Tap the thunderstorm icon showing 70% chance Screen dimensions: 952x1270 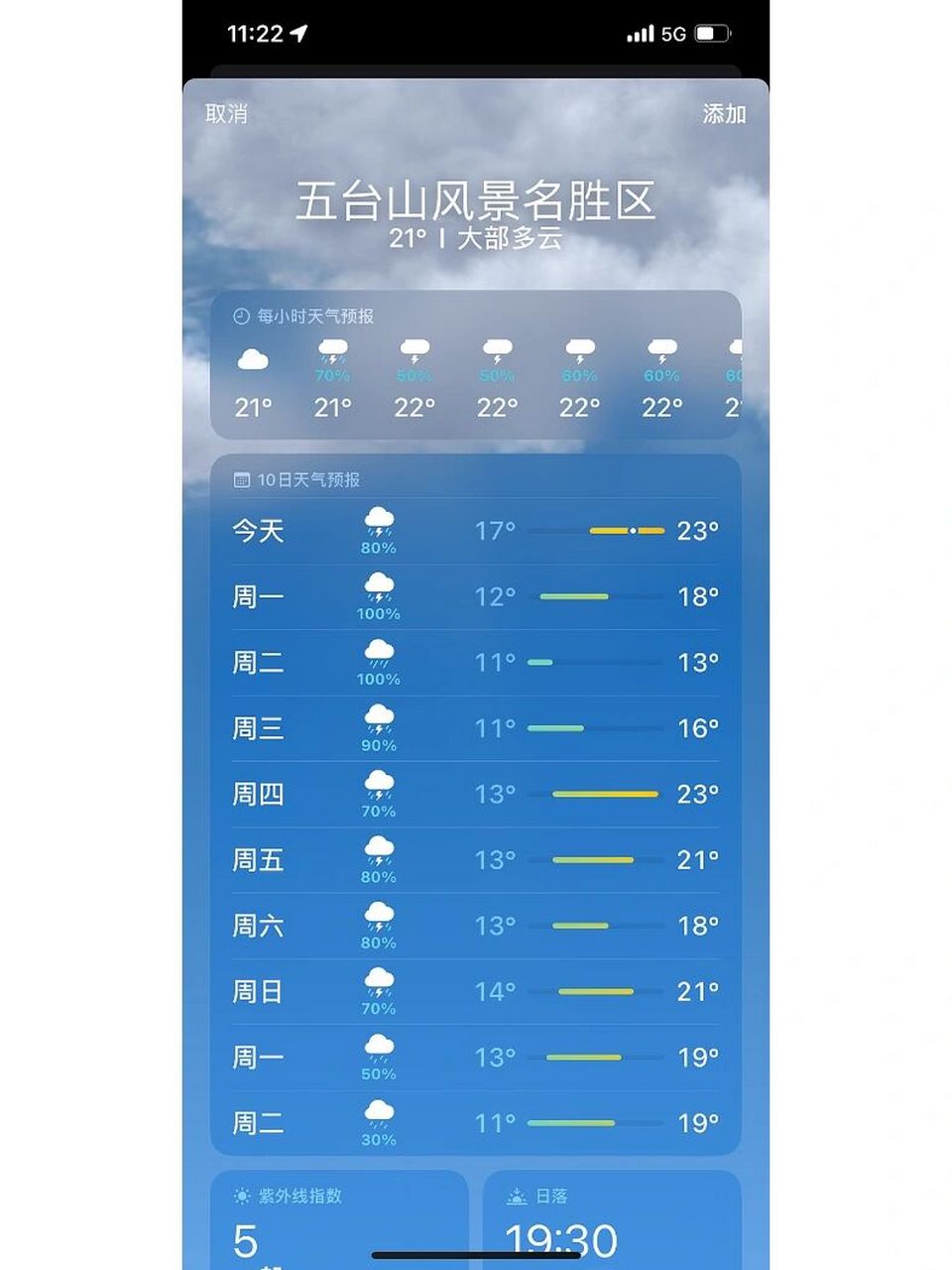tap(332, 349)
